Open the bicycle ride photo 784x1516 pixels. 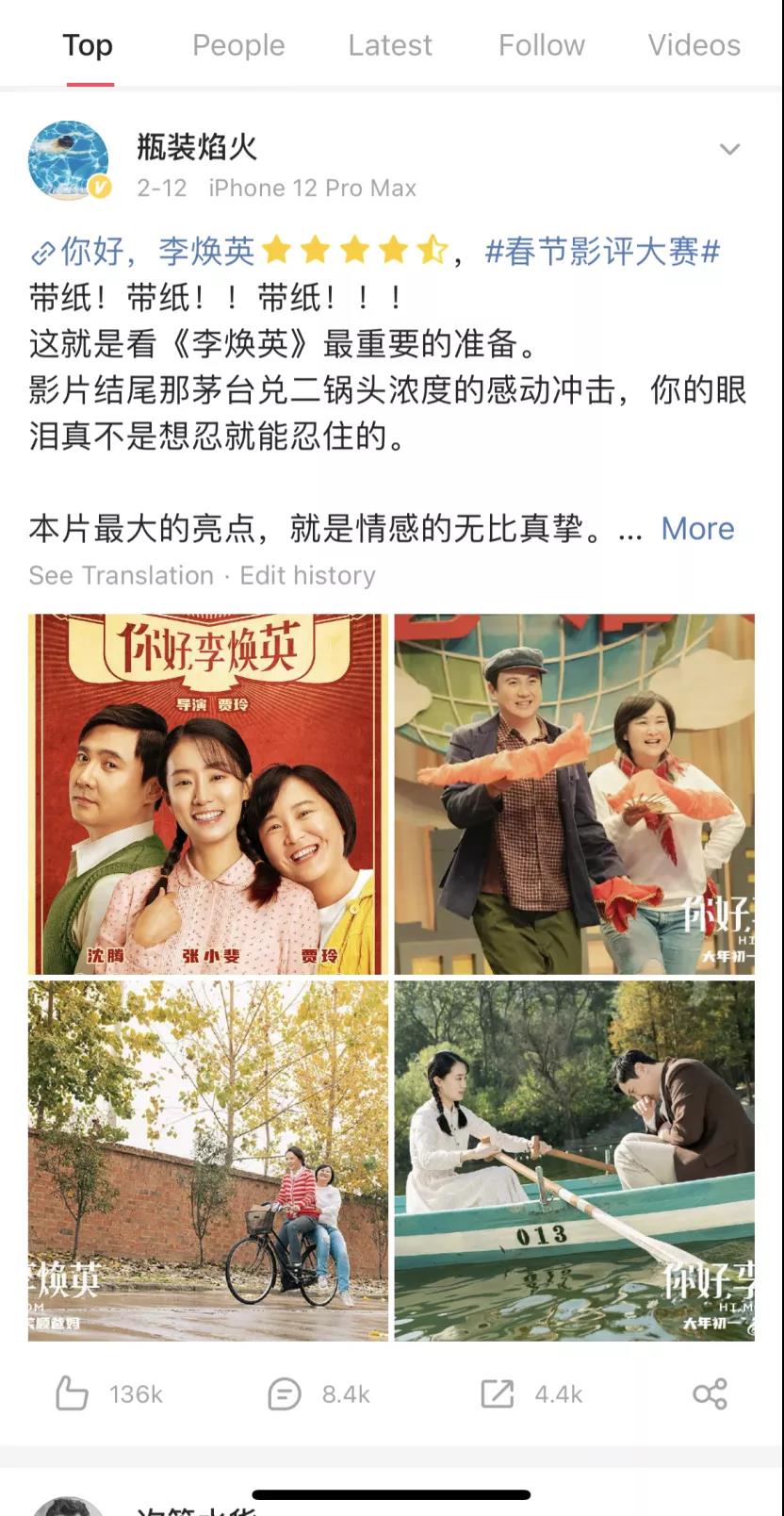[x=208, y=1161]
